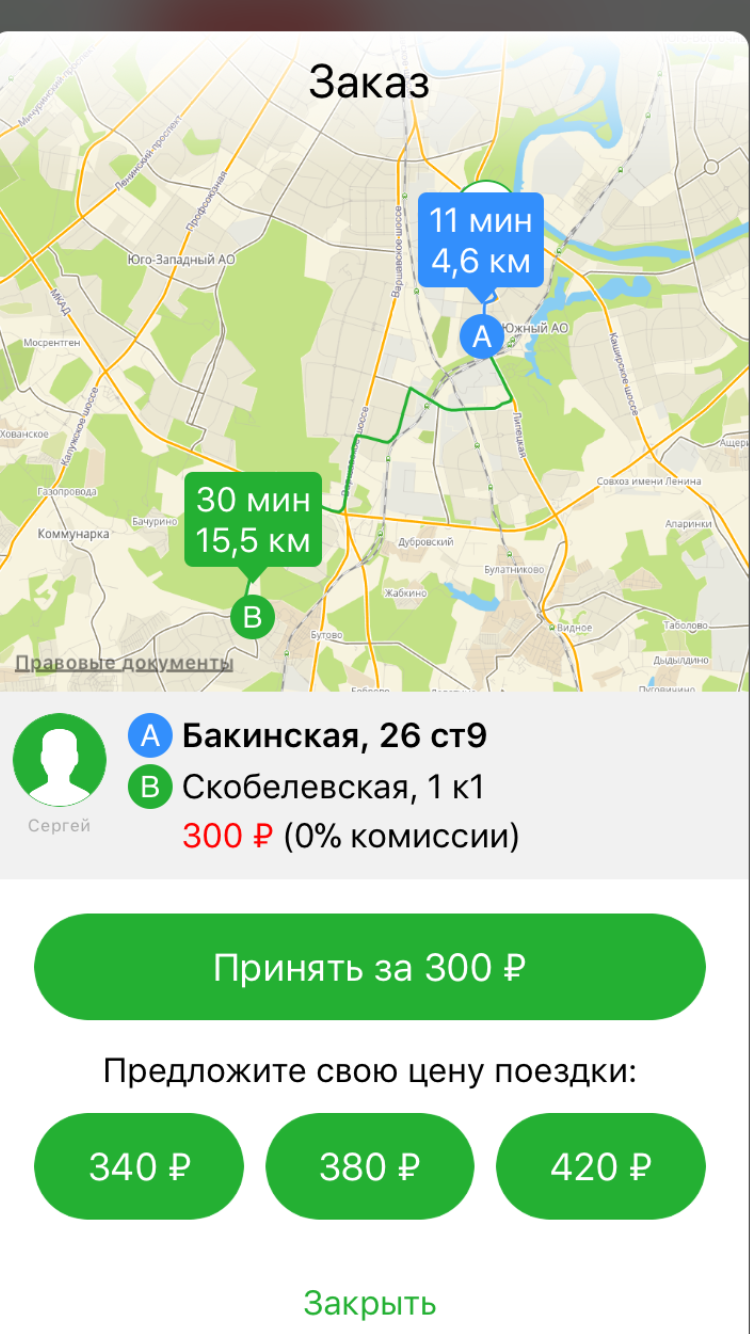Accept the order for 300 ₽
Screen dimensions: 750x1334
(x=370, y=967)
